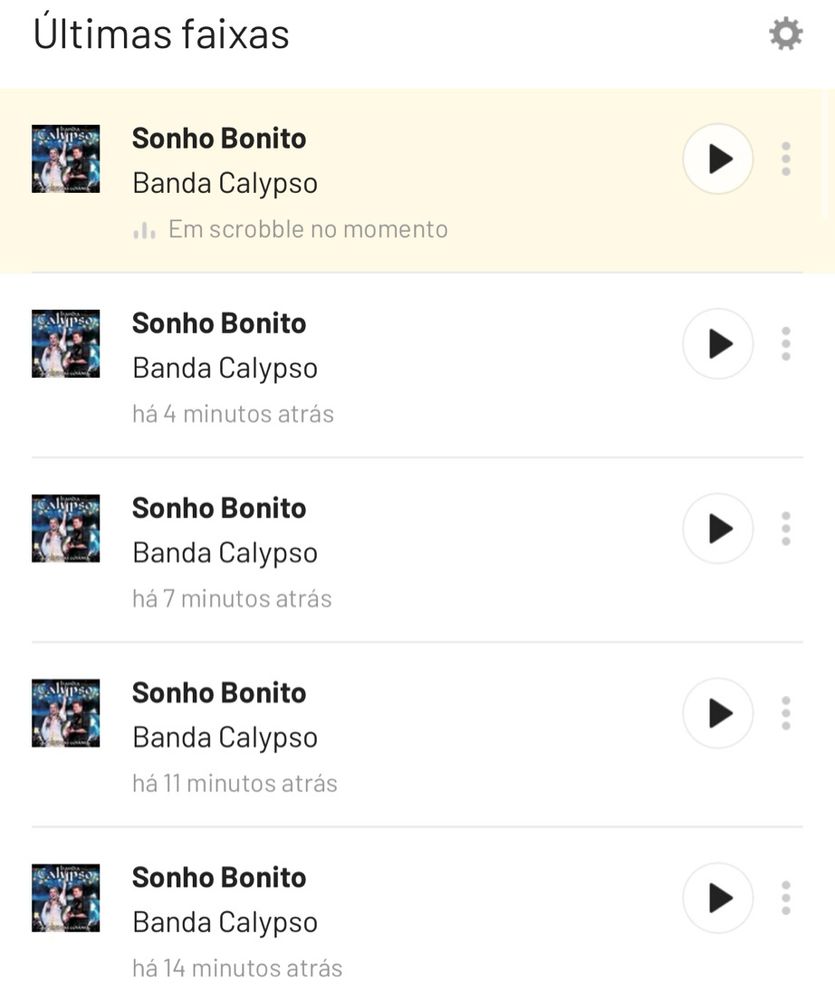
Task: Open the settings gear for Últimas faixas
Action: 785,35
